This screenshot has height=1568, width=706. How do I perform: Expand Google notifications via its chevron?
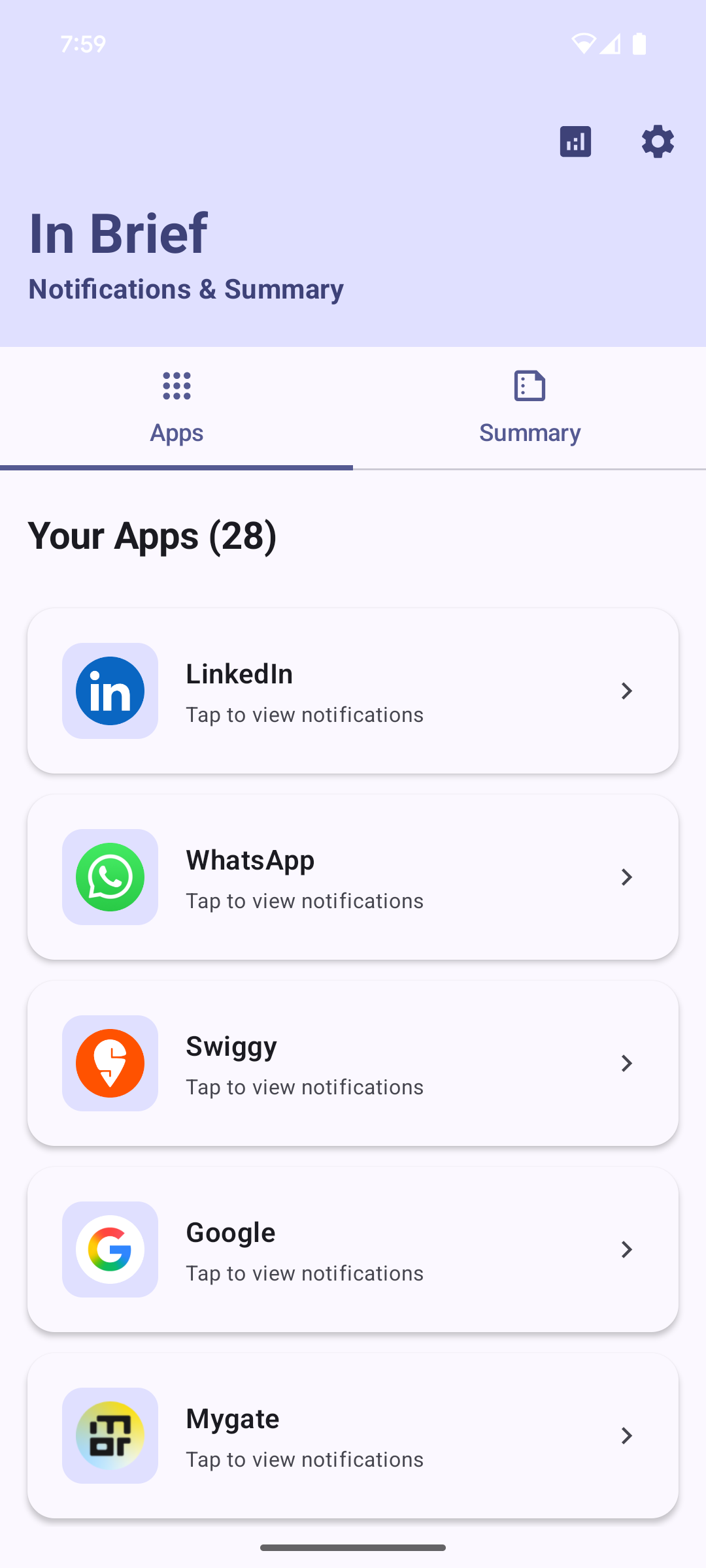coord(626,1250)
